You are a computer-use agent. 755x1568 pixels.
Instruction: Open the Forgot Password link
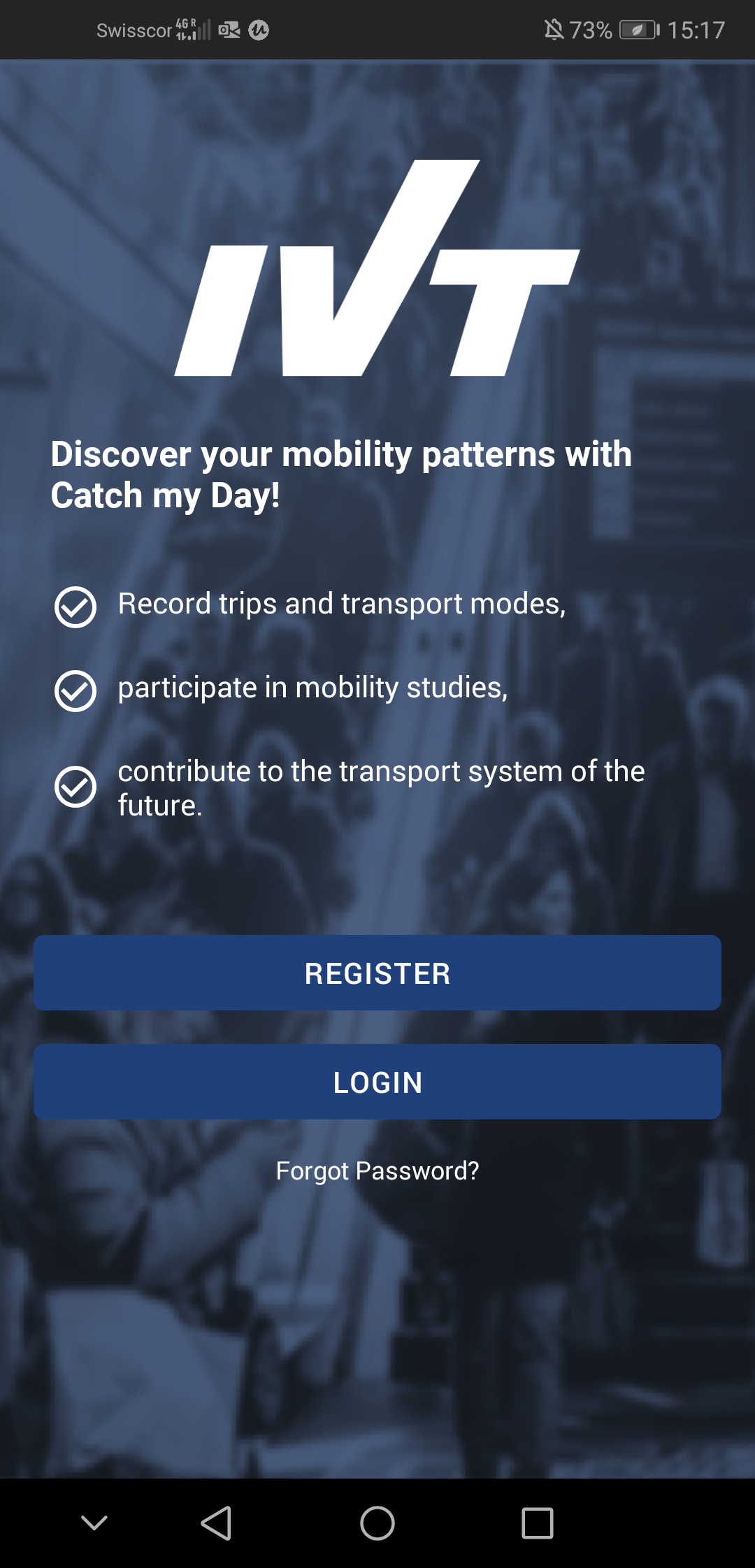[x=377, y=1170]
